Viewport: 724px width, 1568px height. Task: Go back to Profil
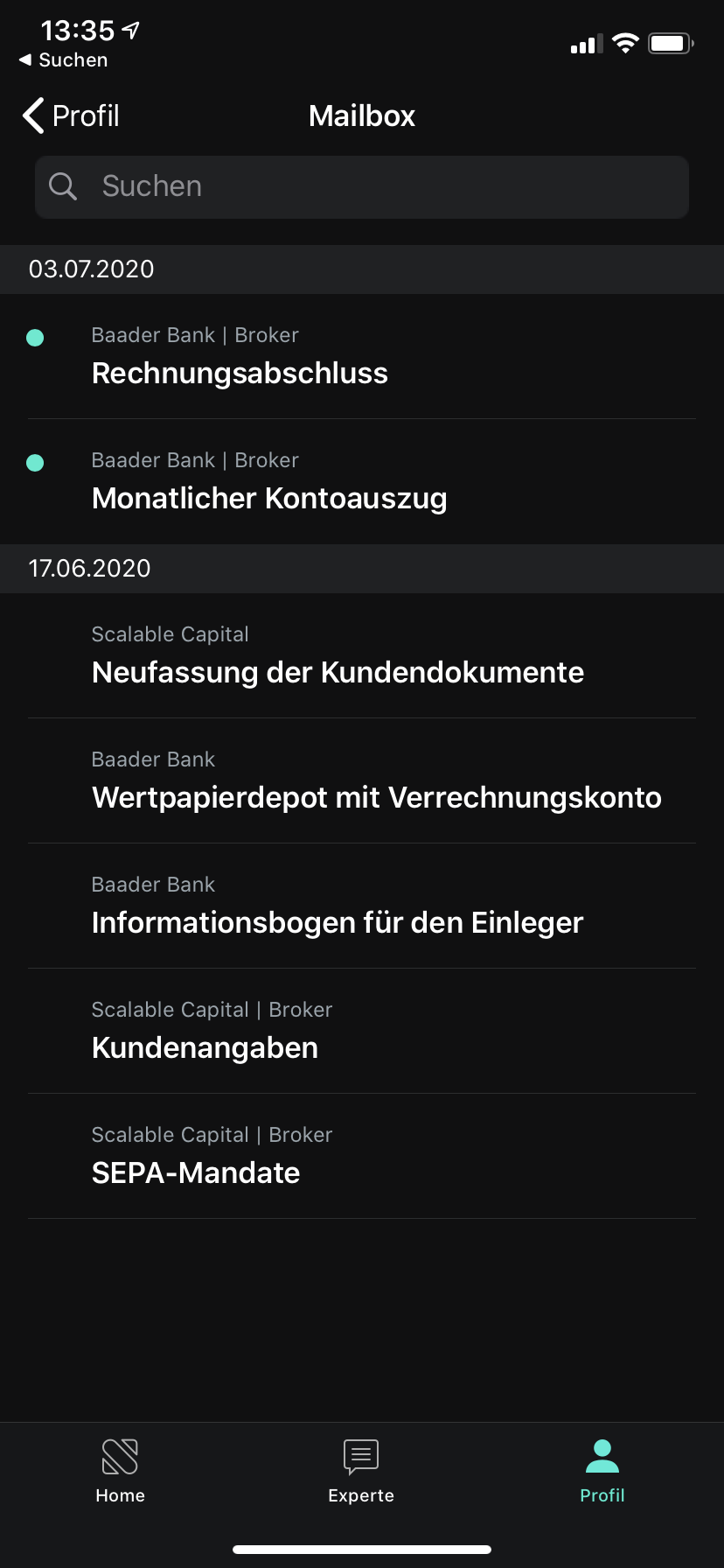point(72,115)
